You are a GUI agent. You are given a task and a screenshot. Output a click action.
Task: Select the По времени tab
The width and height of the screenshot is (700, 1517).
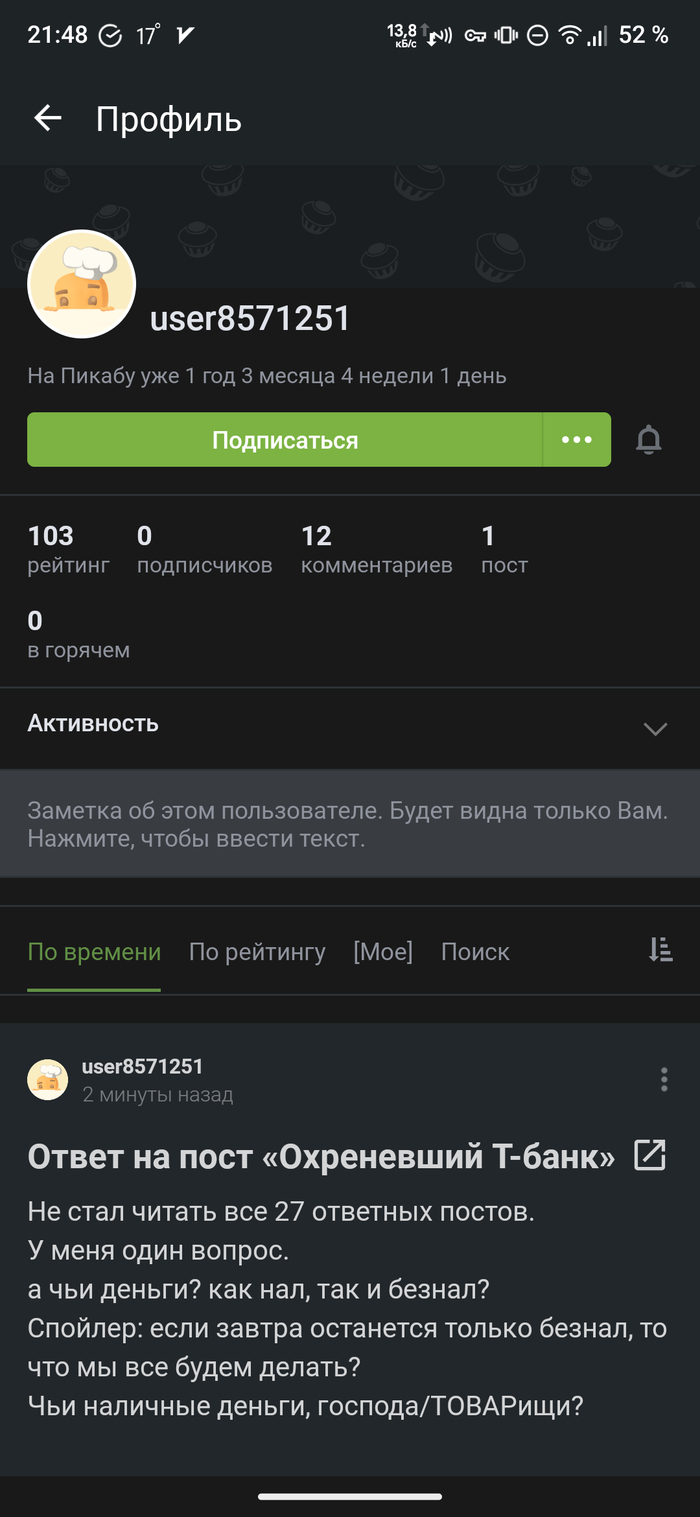click(94, 952)
